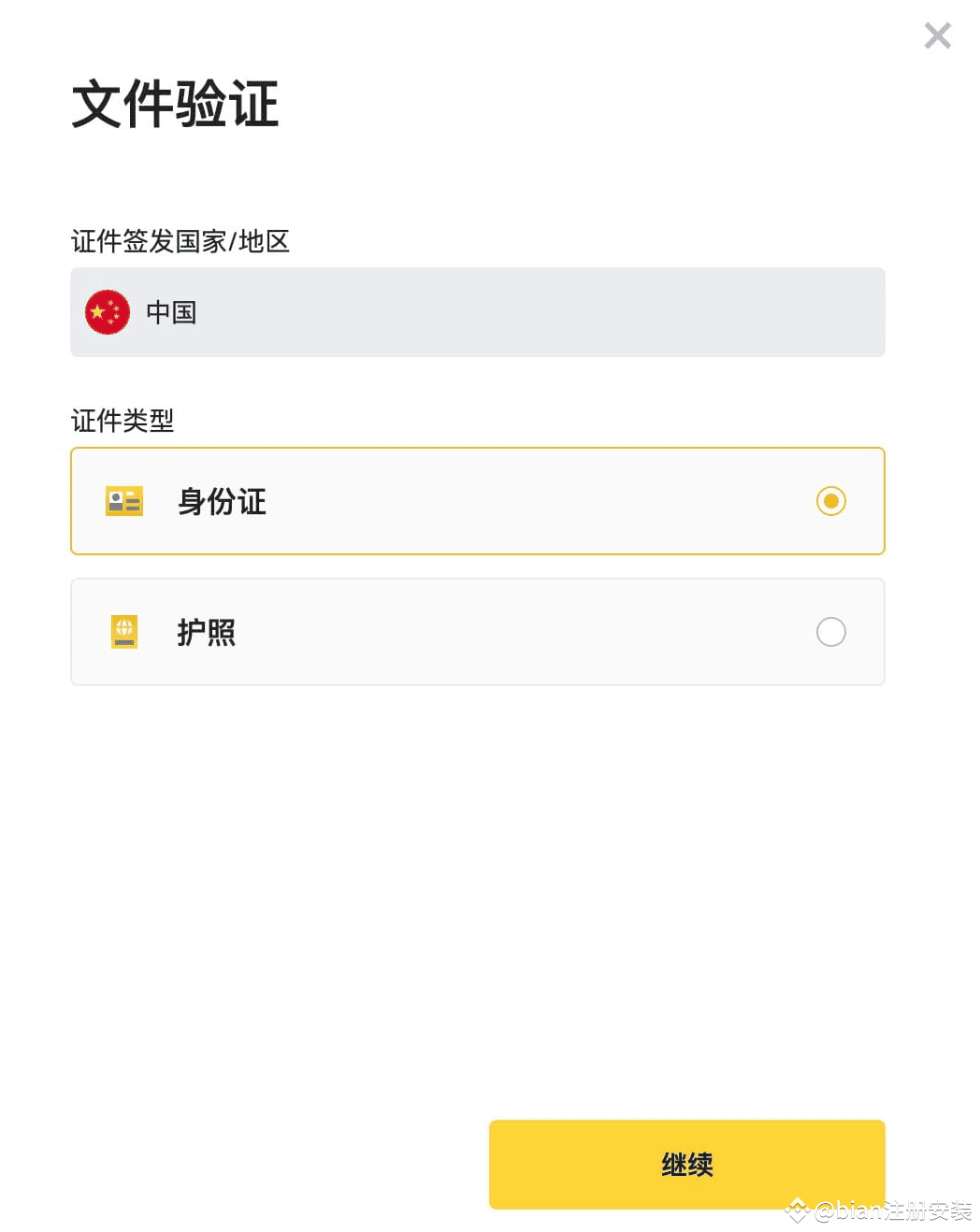The height and width of the screenshot is (1232, 980).
Task: Select the 护照 option row
Action: (478, 632)
